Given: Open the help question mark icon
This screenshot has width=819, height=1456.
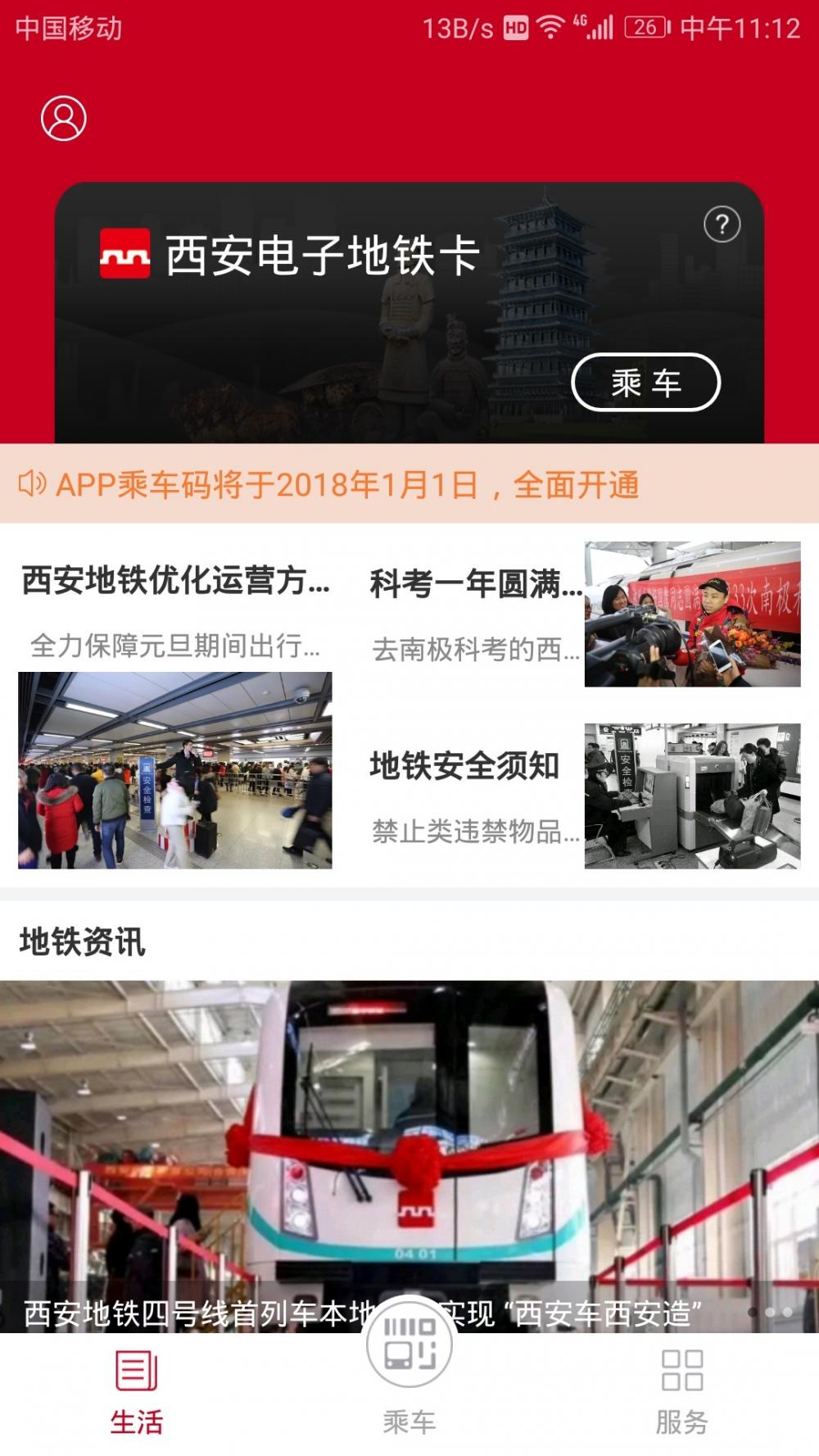Looking at the screenshot, I should pos(722,224).
